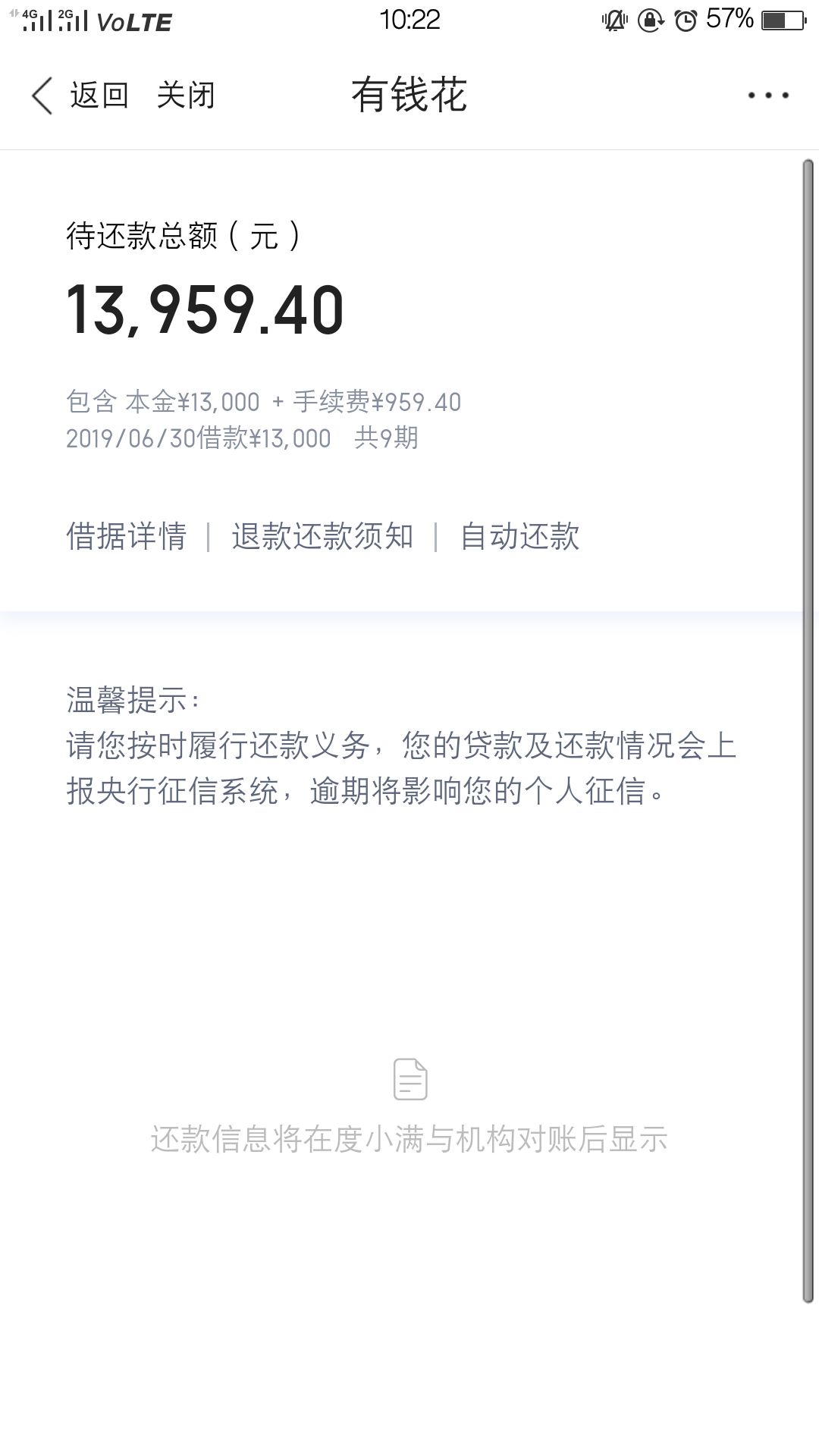819x1456 pixels.
Task: Open 借据详情 loan receipt details
Action: click(127, 536)
